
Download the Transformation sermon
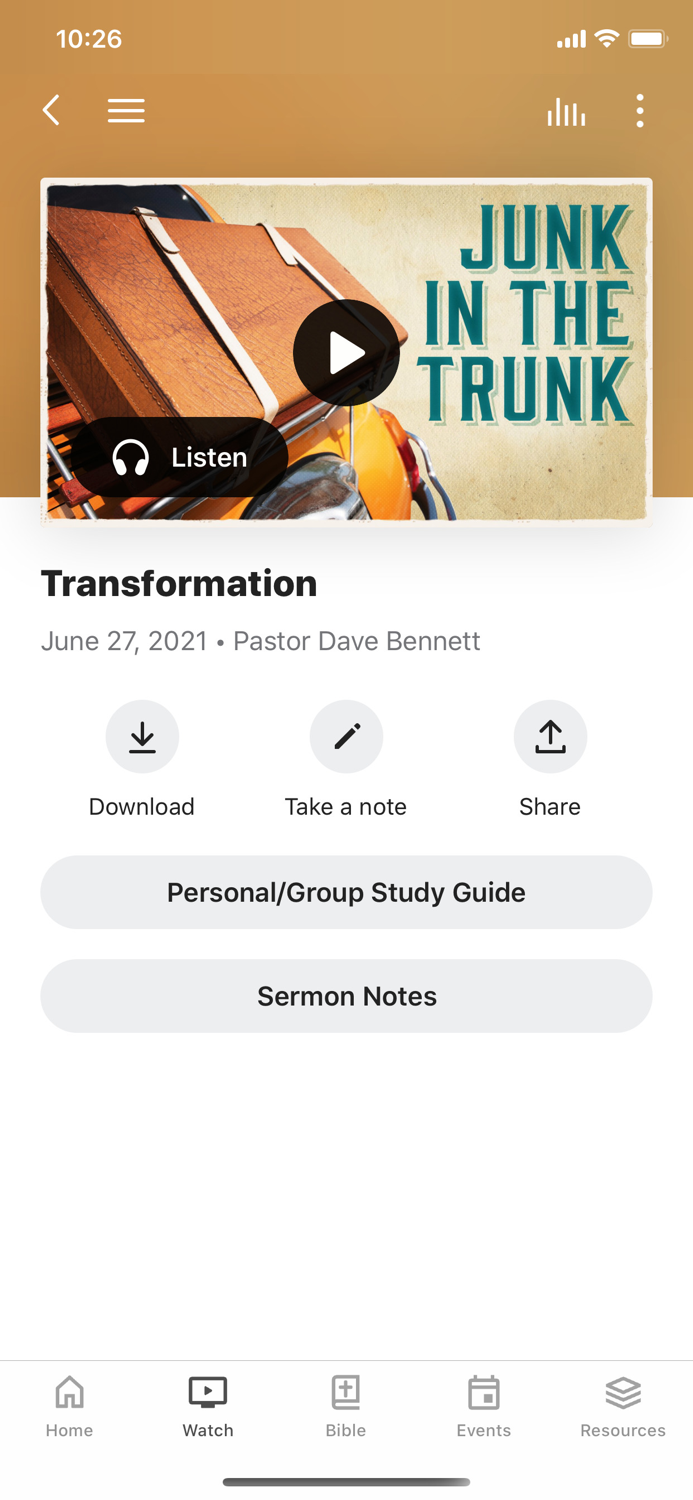(x=142, y=737)
